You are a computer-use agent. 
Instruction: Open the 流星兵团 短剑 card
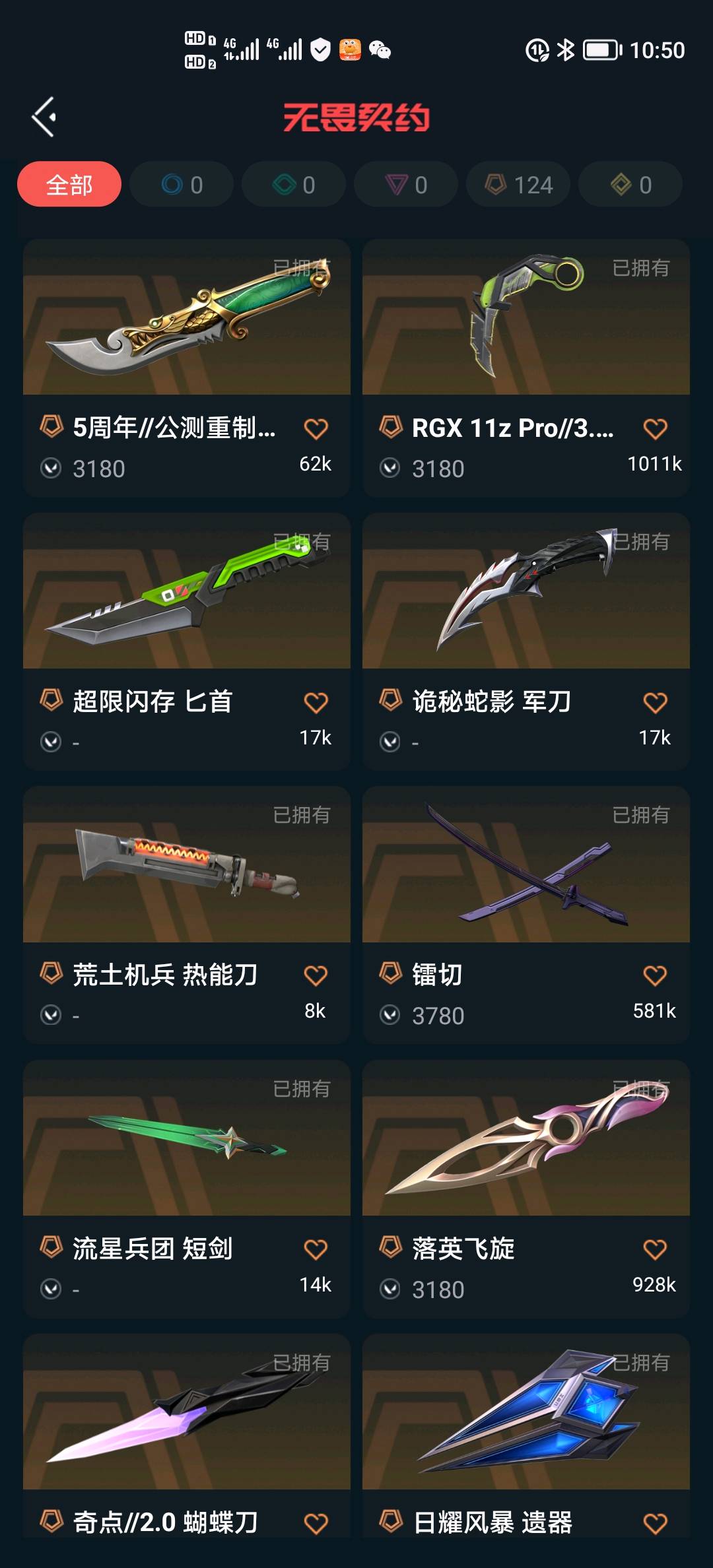[x=187, y=1189]
